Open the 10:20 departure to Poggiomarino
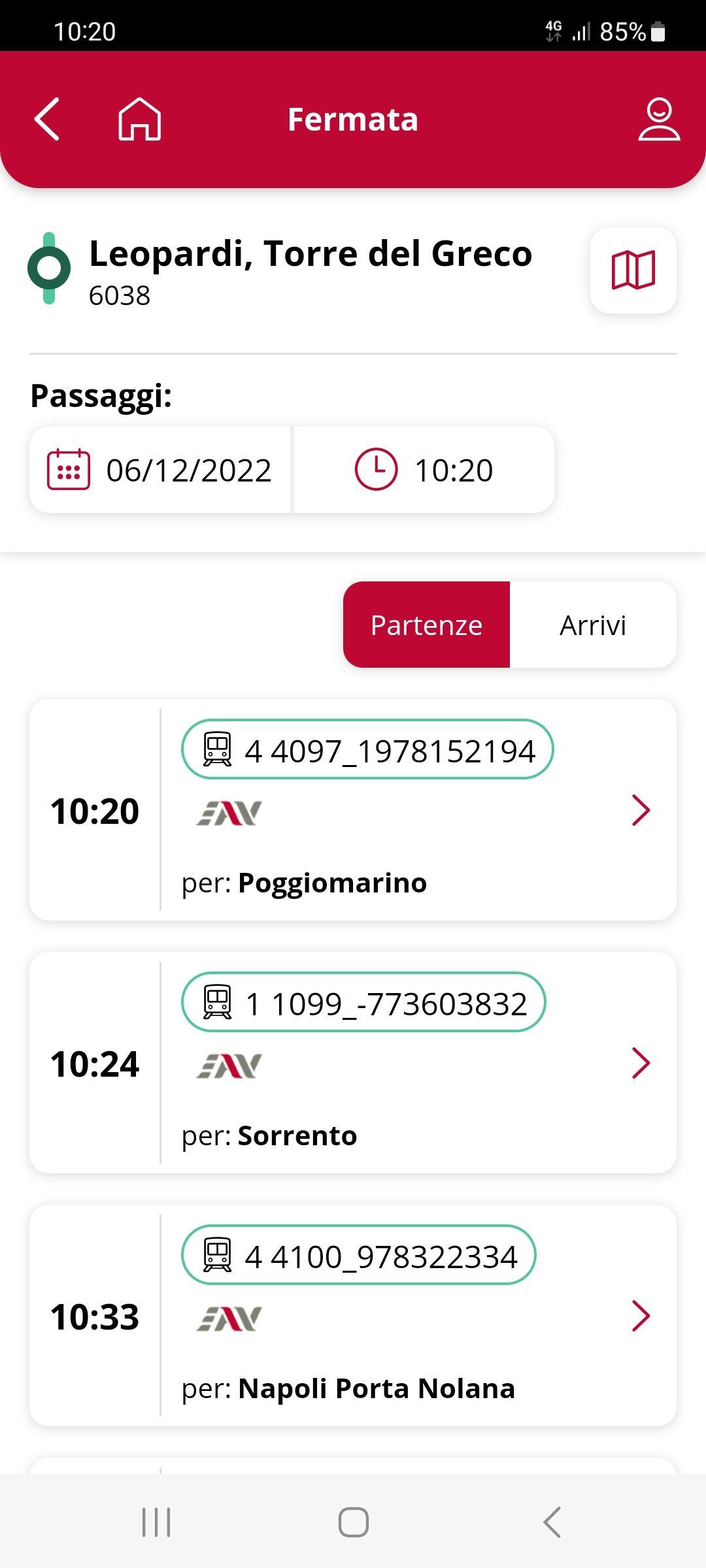 (353, 809)
